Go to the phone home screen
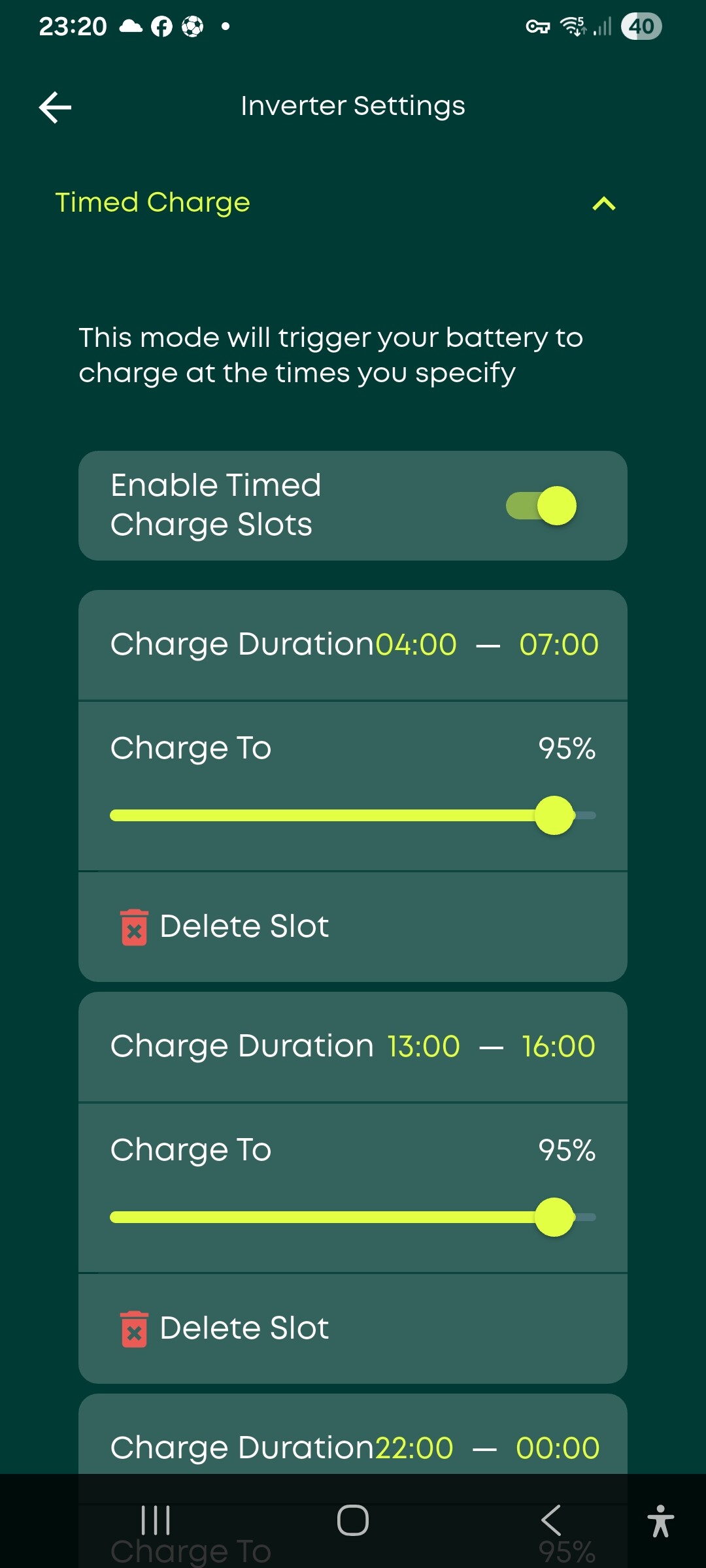Screen dimensions: 706x1568 tap(353, 1520)
